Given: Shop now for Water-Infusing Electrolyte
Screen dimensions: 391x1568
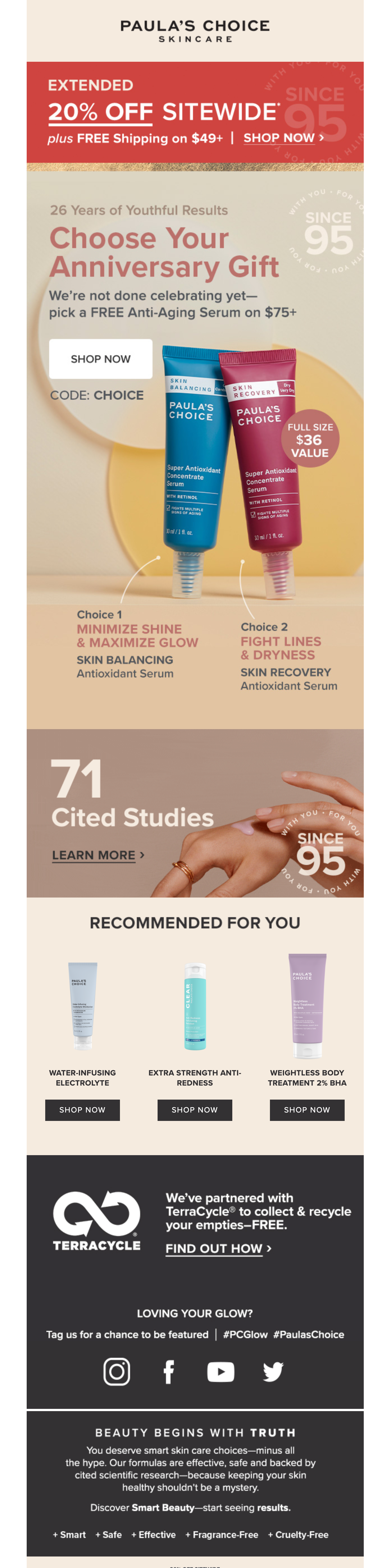Looking at the screenshot, I should tap(82, 1110).
